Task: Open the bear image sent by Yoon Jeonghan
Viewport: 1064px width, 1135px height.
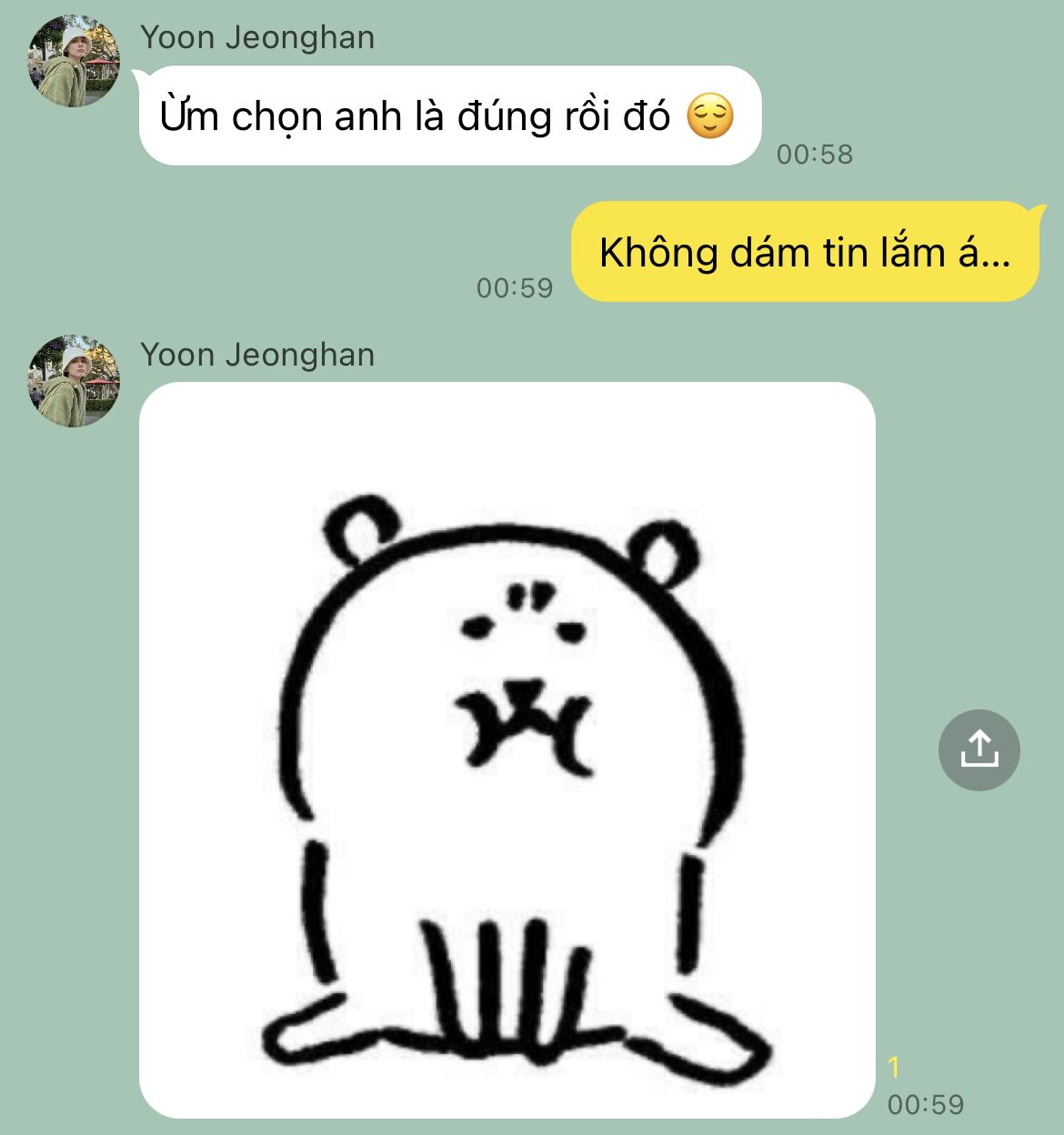Action: coord(507,749)
